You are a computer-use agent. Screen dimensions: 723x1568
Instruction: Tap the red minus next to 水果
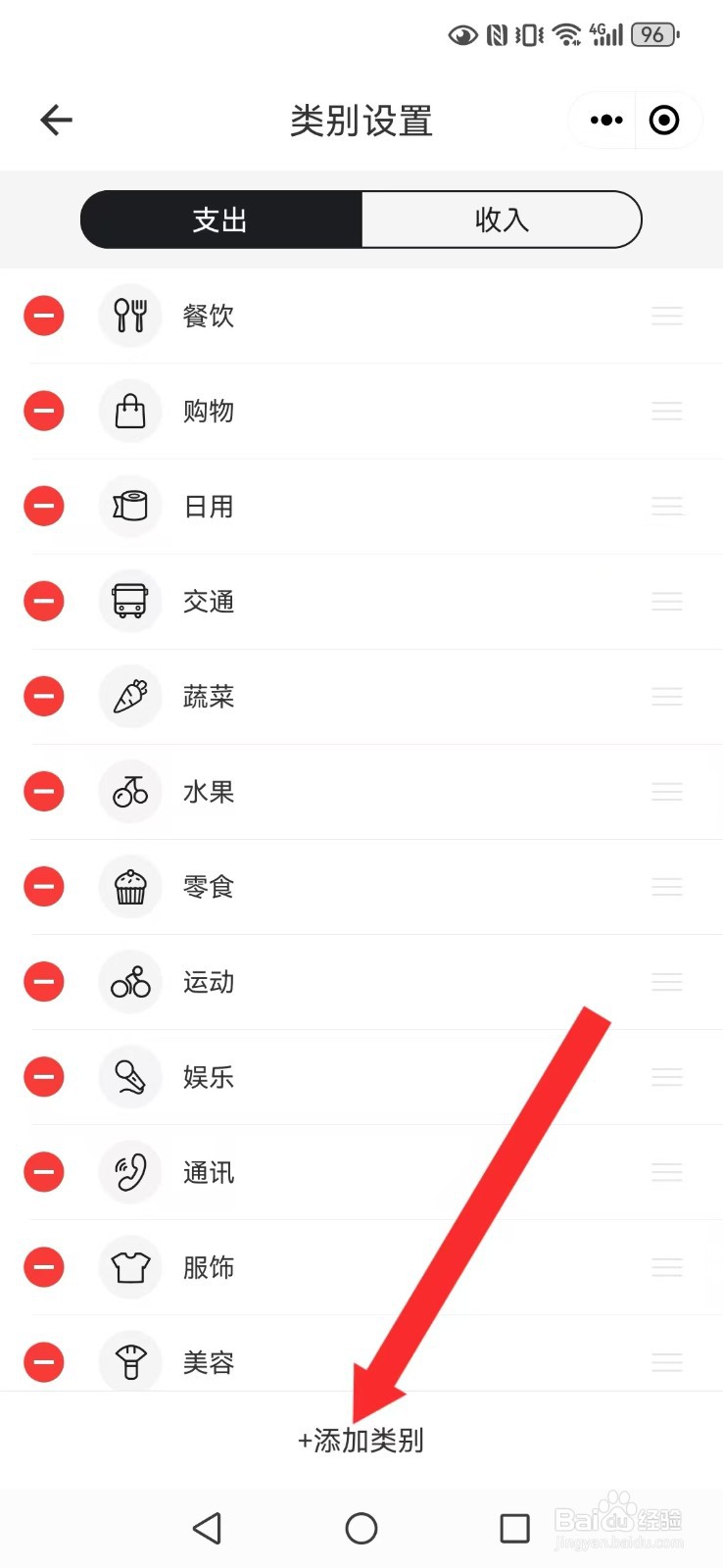point(43,791)
